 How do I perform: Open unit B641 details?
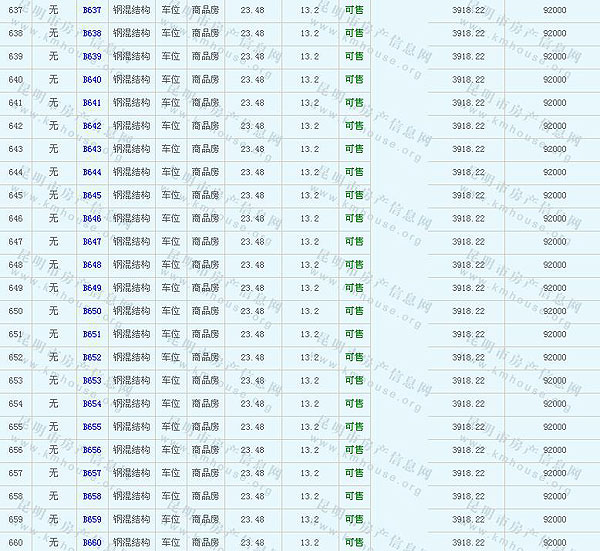coord(92,103)
